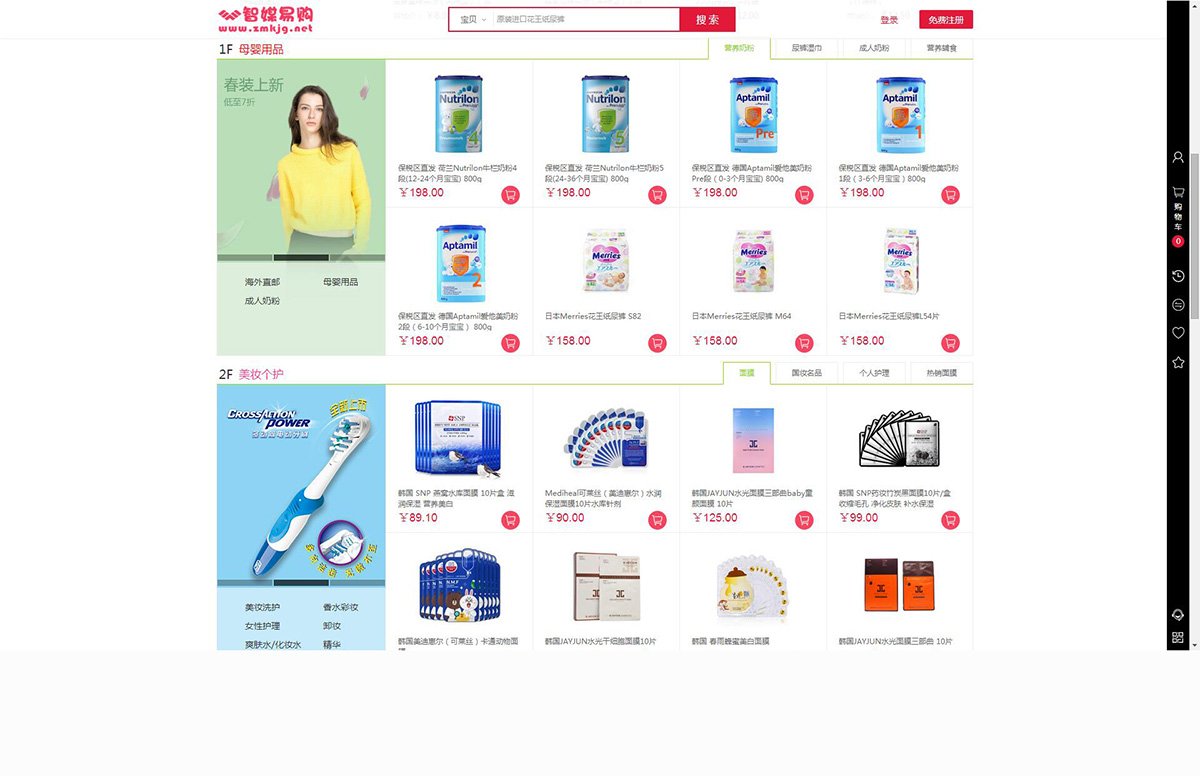Open the user account icon in sidebar
Screen dimensions: 1200x776
[x=1178, y=158]
